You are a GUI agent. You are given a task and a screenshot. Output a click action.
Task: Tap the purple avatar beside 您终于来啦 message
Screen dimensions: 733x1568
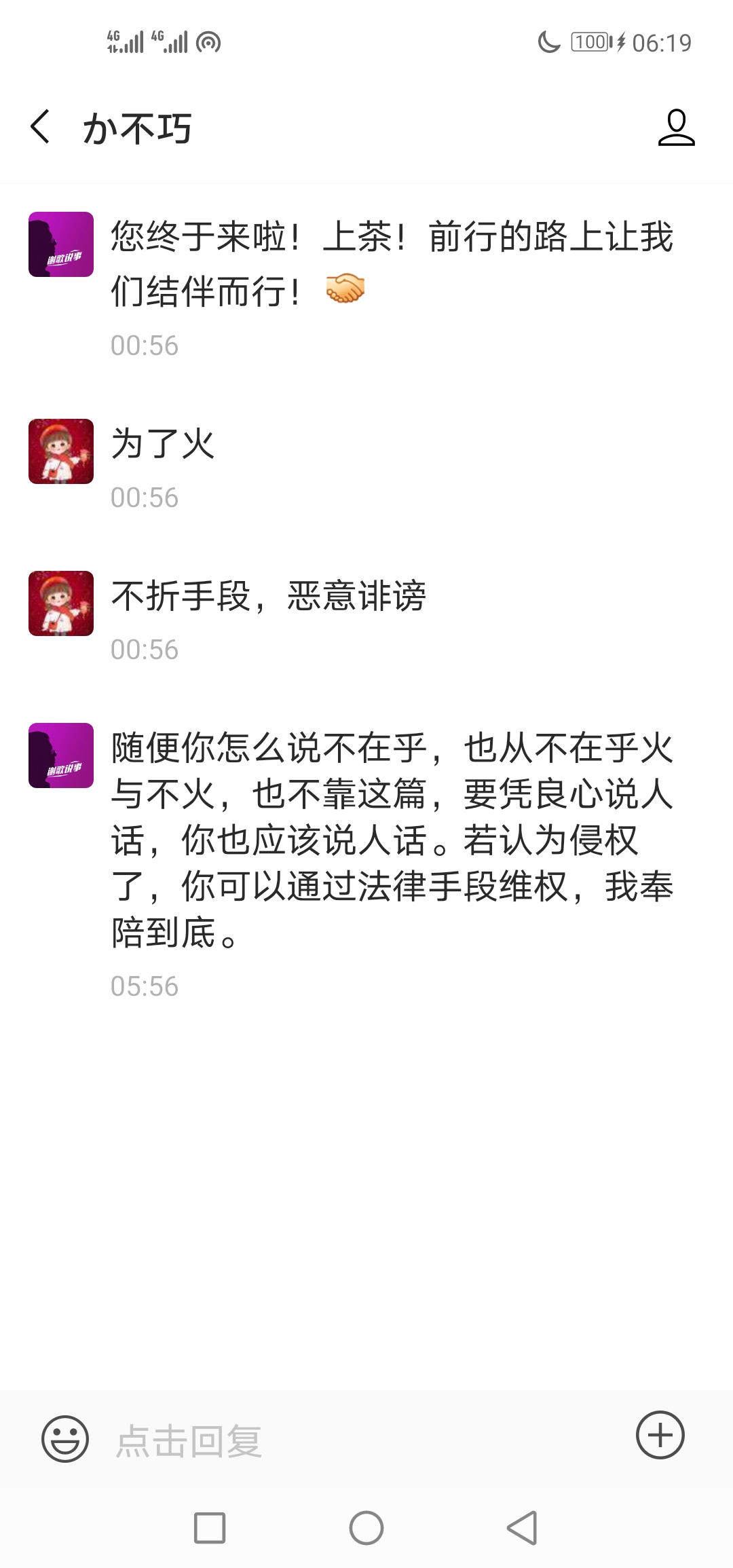[x=61, y=244]
